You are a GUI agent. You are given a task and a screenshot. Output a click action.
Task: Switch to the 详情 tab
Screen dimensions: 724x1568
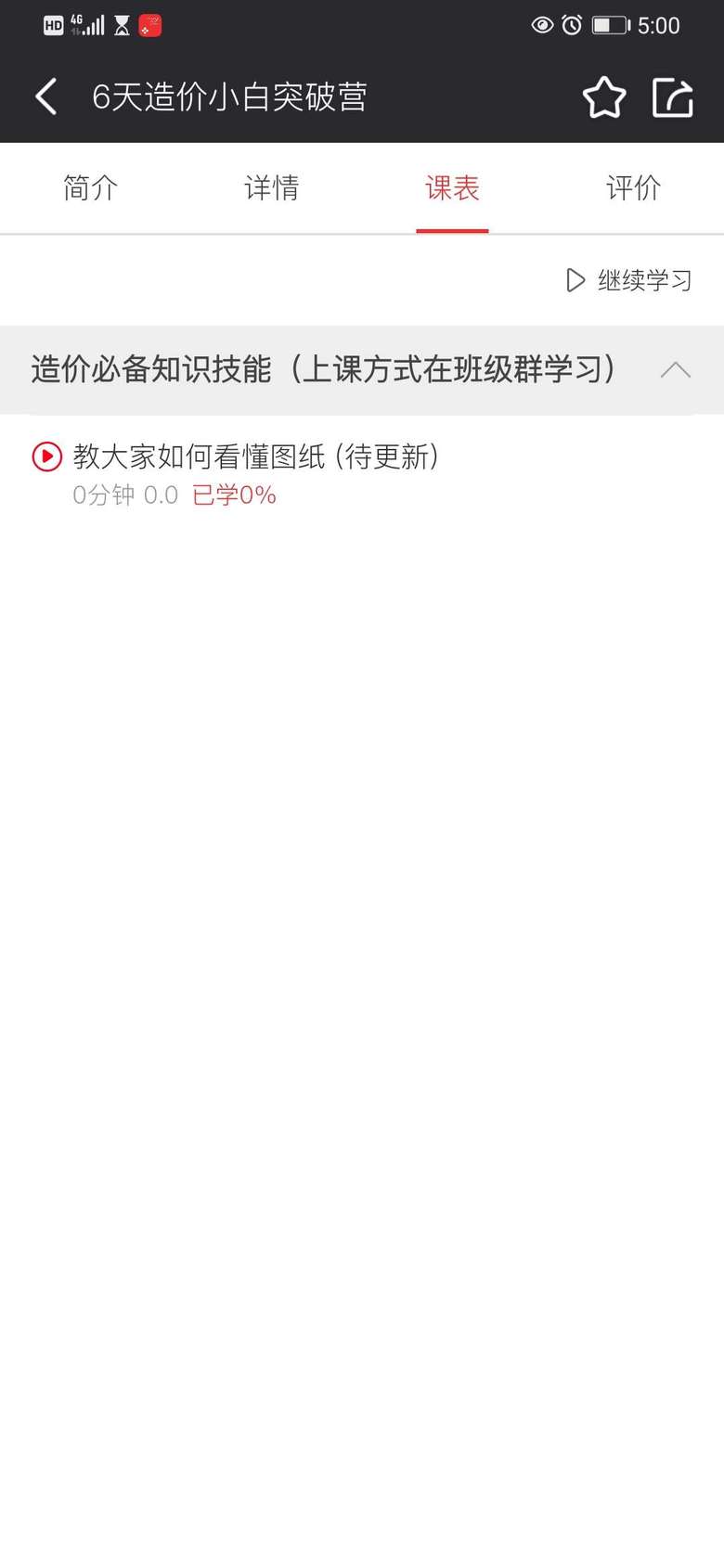(271, 188)
